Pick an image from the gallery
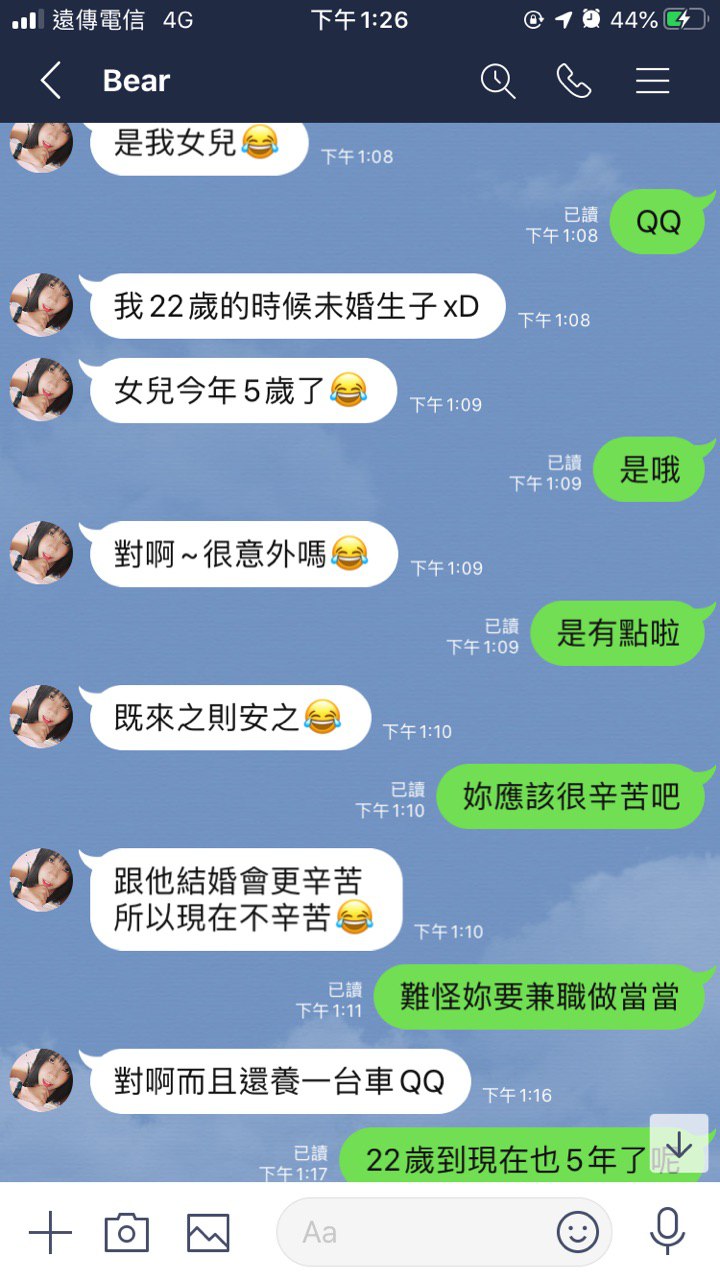 [208, 1232]
